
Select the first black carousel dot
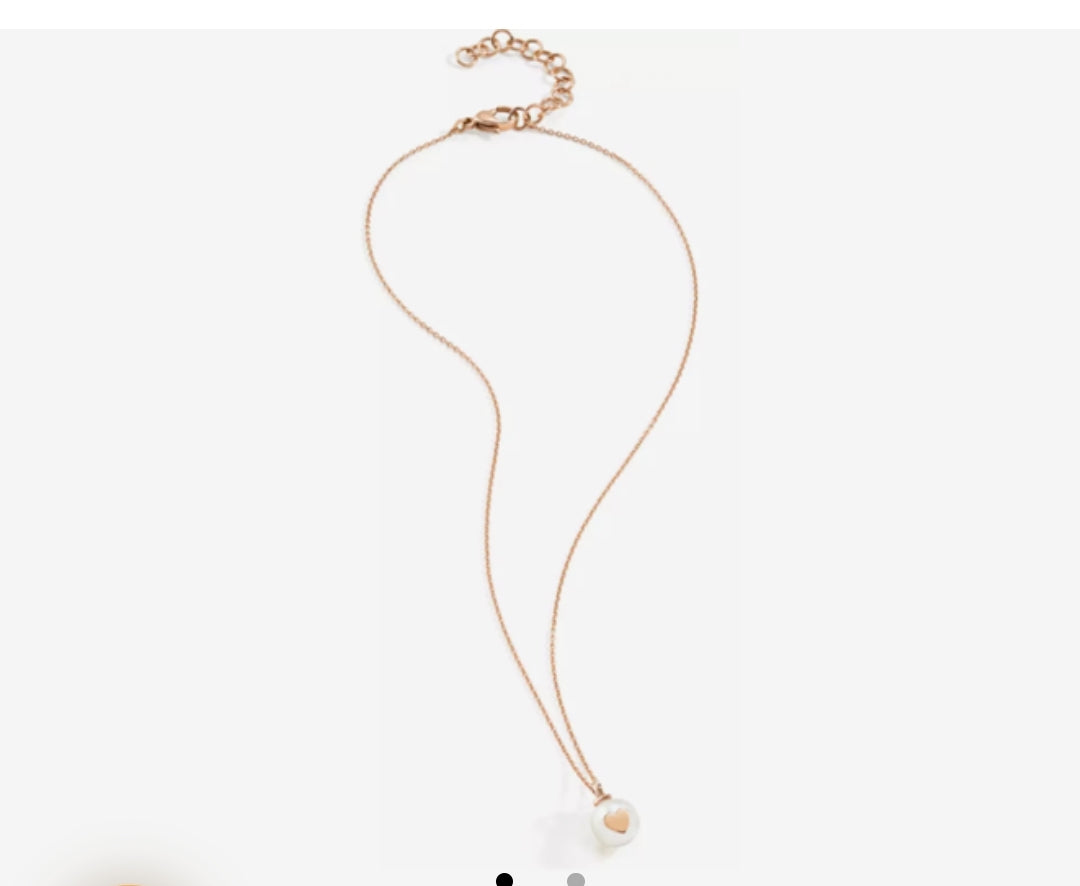(x=504, y=880)
